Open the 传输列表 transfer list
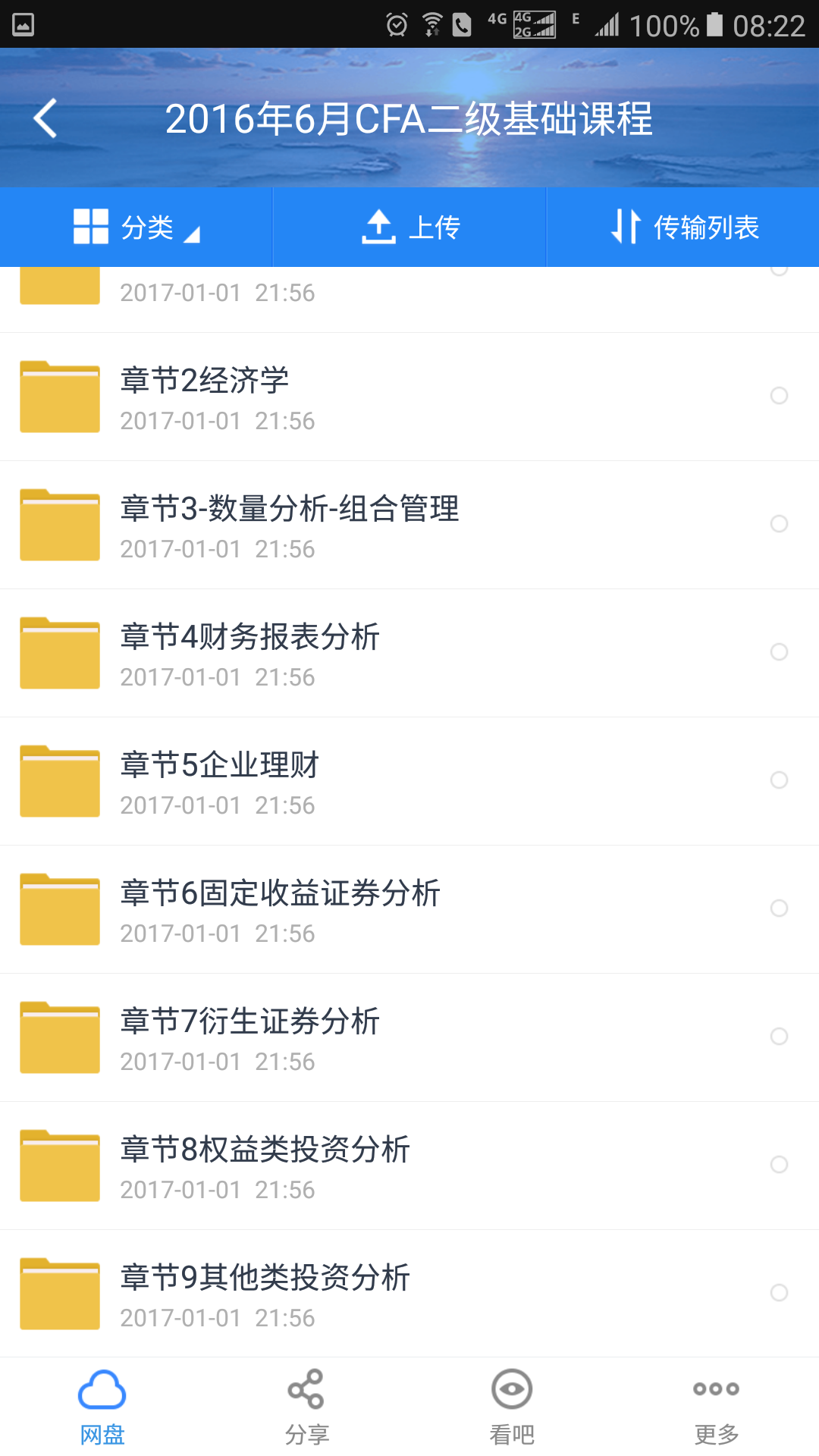The height and width of the screenshot is (1456, 819). click(x=684, y=227)
